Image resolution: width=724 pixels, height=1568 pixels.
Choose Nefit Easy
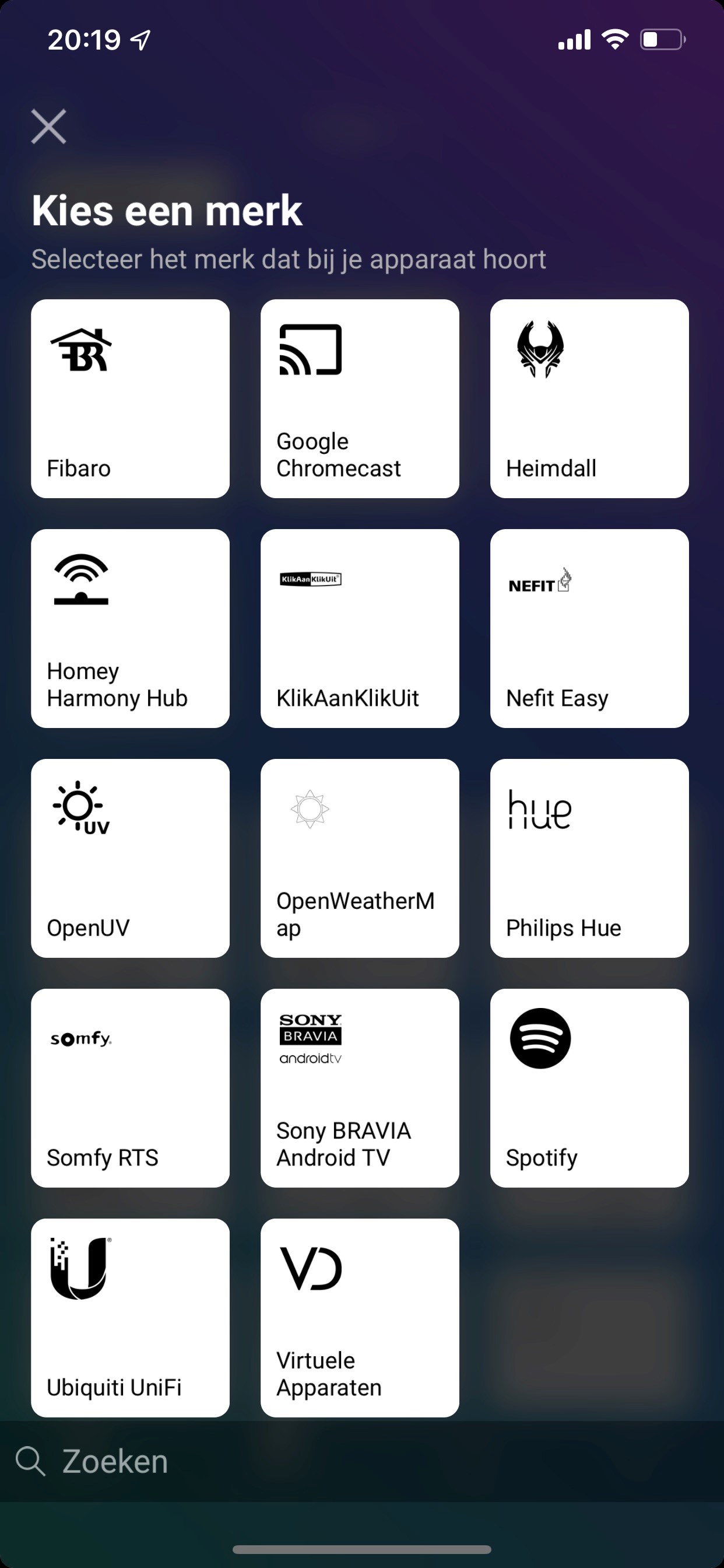[589, 628]
